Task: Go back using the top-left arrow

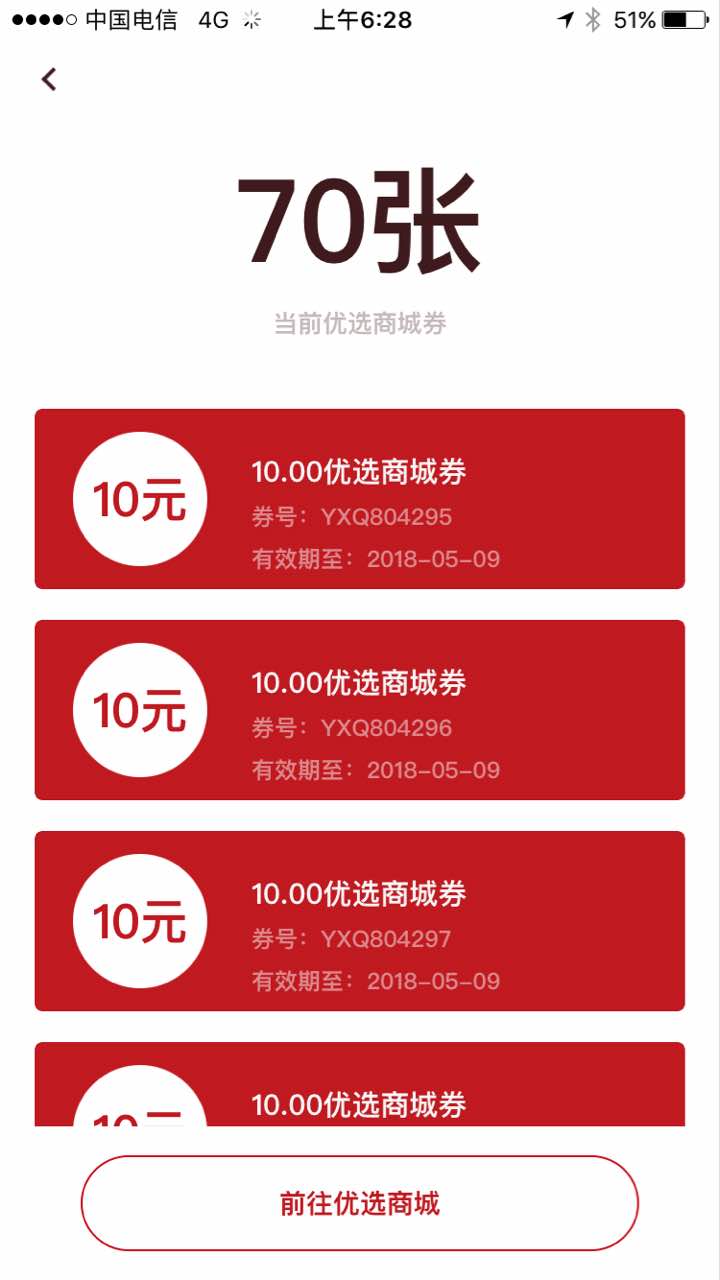Action: click(x=49, y=79)
